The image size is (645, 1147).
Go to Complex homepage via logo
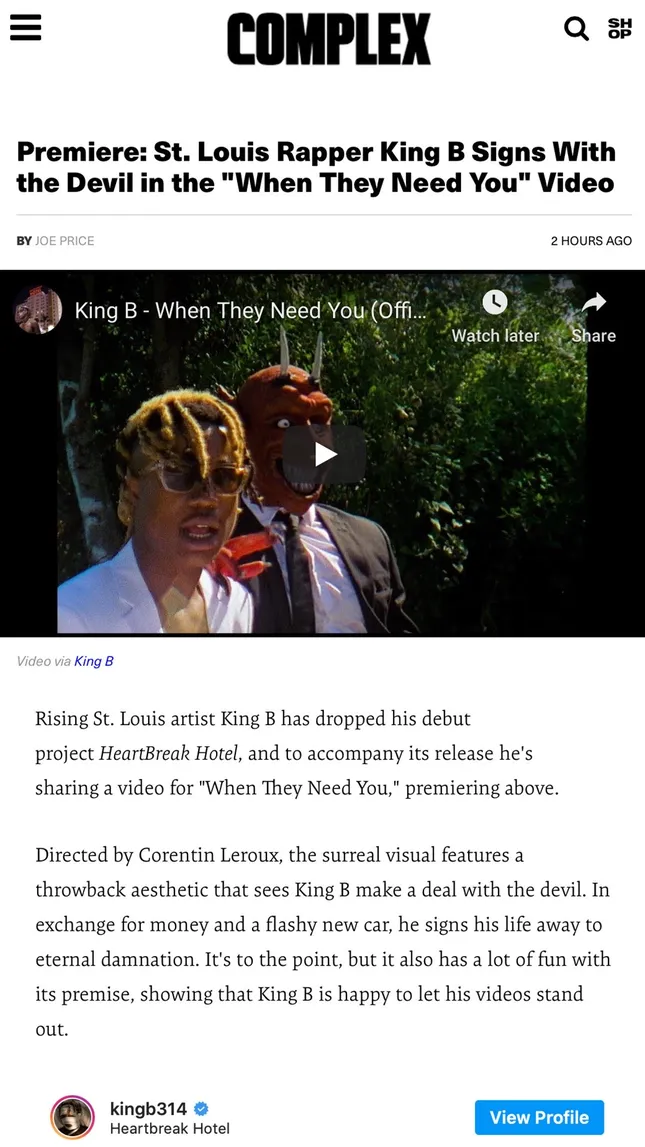point(329,39)
